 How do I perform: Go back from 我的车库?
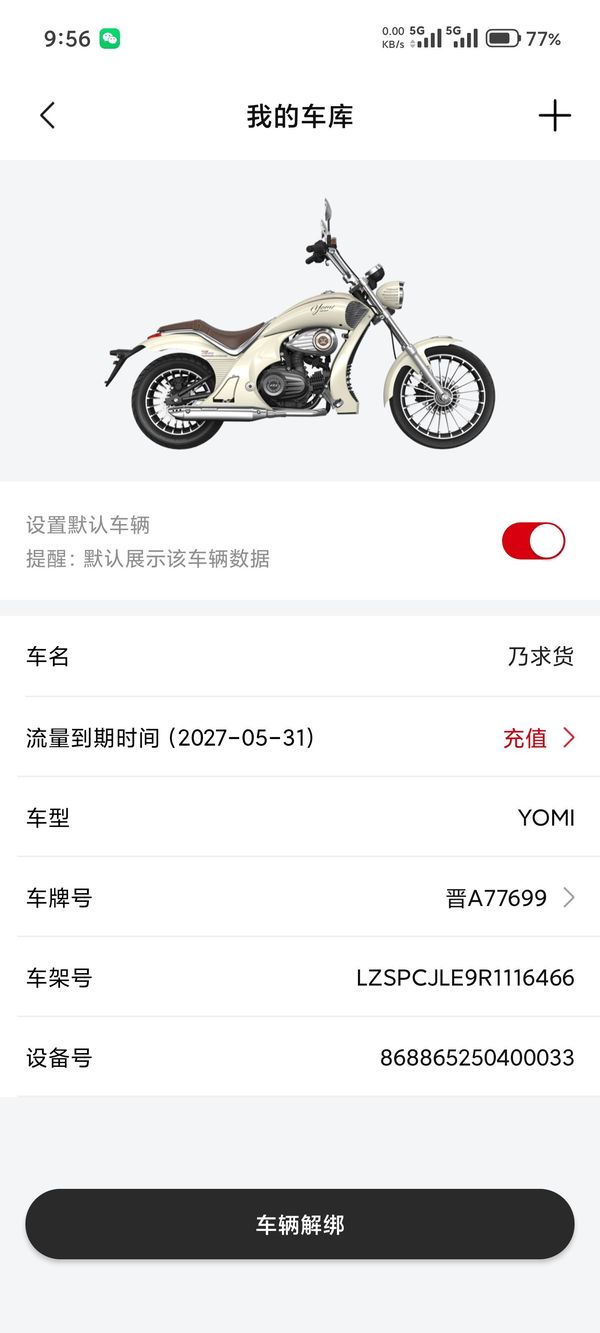(47, 116)
